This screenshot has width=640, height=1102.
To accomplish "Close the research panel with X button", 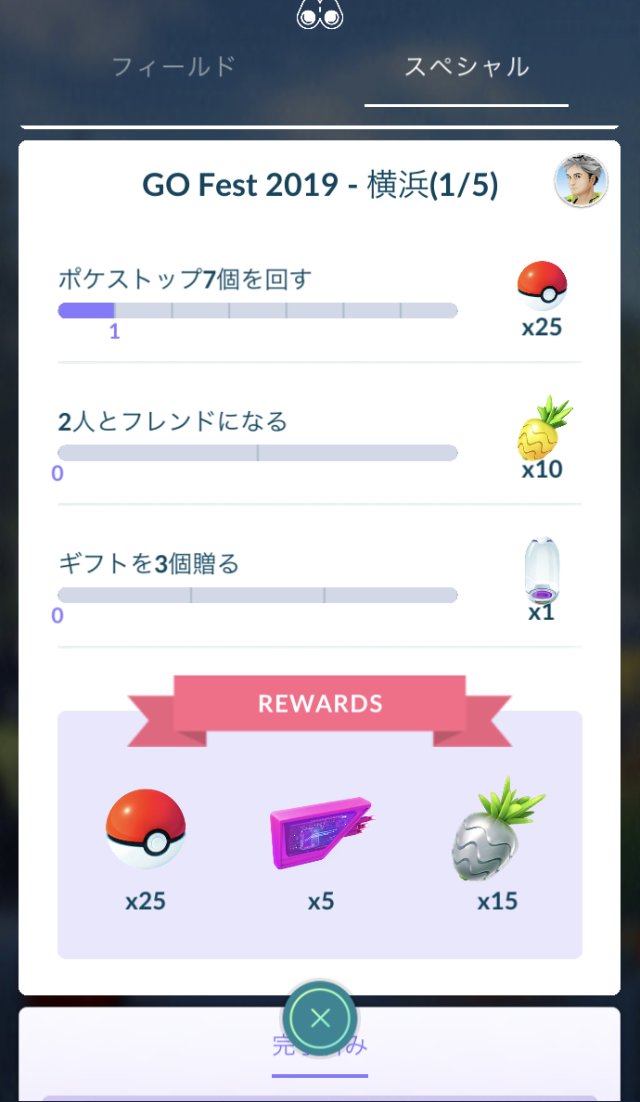I will click(x=320, y=1019).
